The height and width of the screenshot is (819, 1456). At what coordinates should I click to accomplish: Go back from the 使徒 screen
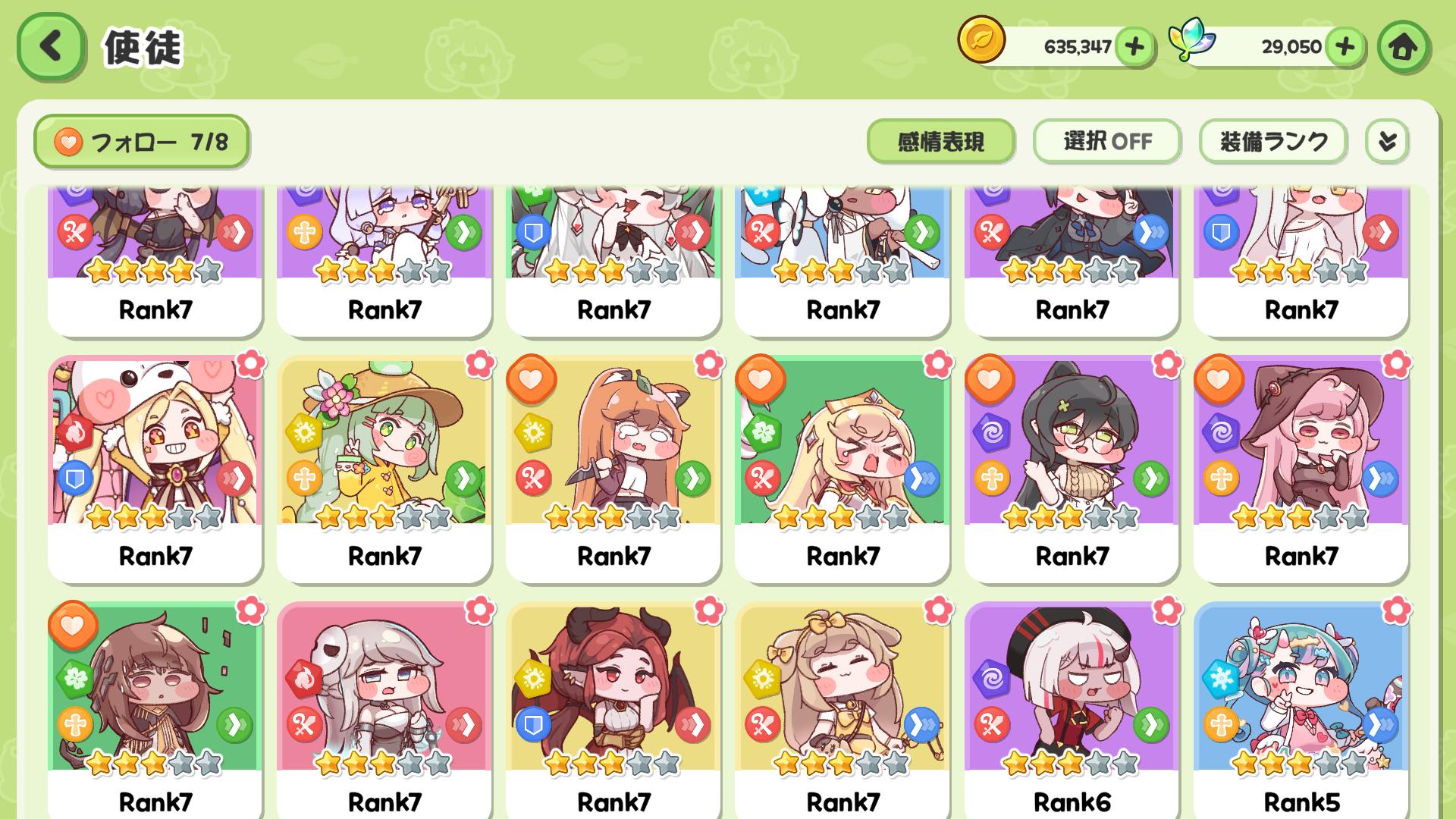pyautogui.click(x=50, y=47)
